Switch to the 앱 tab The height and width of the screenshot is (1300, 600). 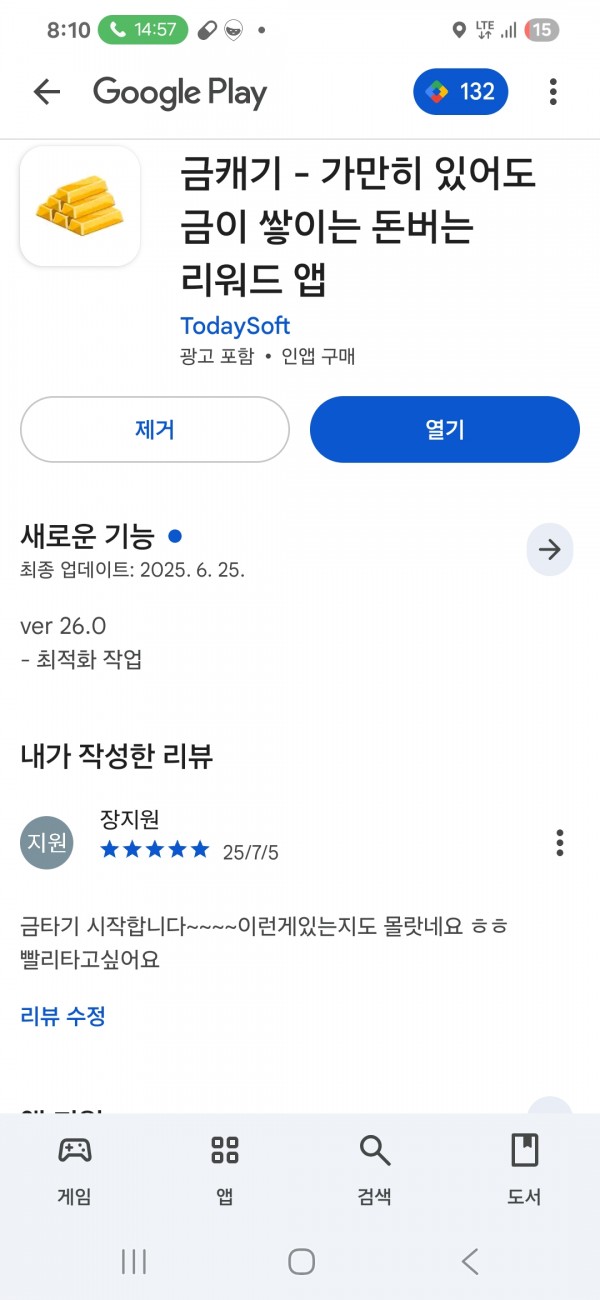click(x=225, y=1168)
